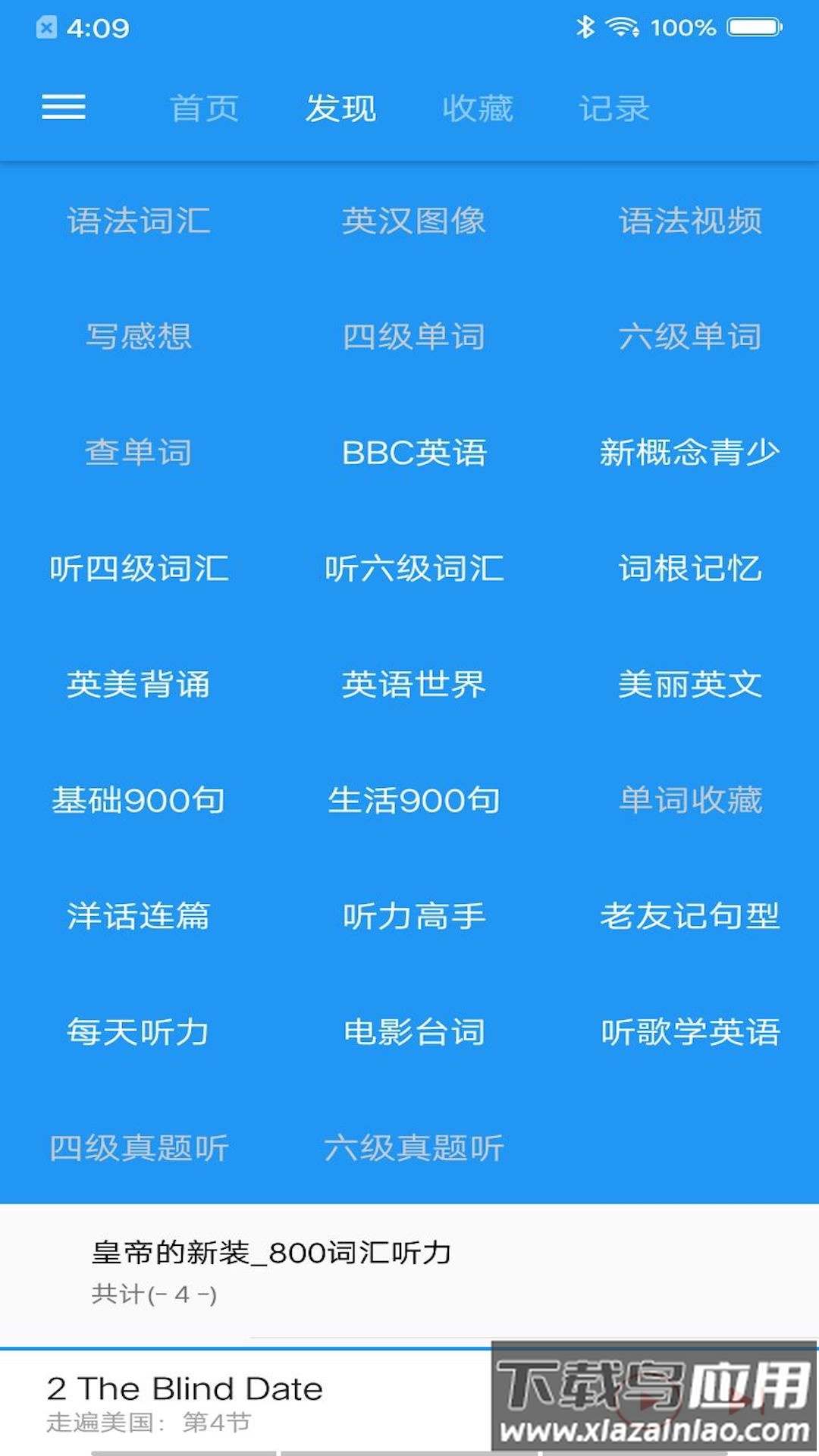Open the 查单词 word lookup
Image resolution: width=819 pixels, height=1456 pixels.
[140, 453]
